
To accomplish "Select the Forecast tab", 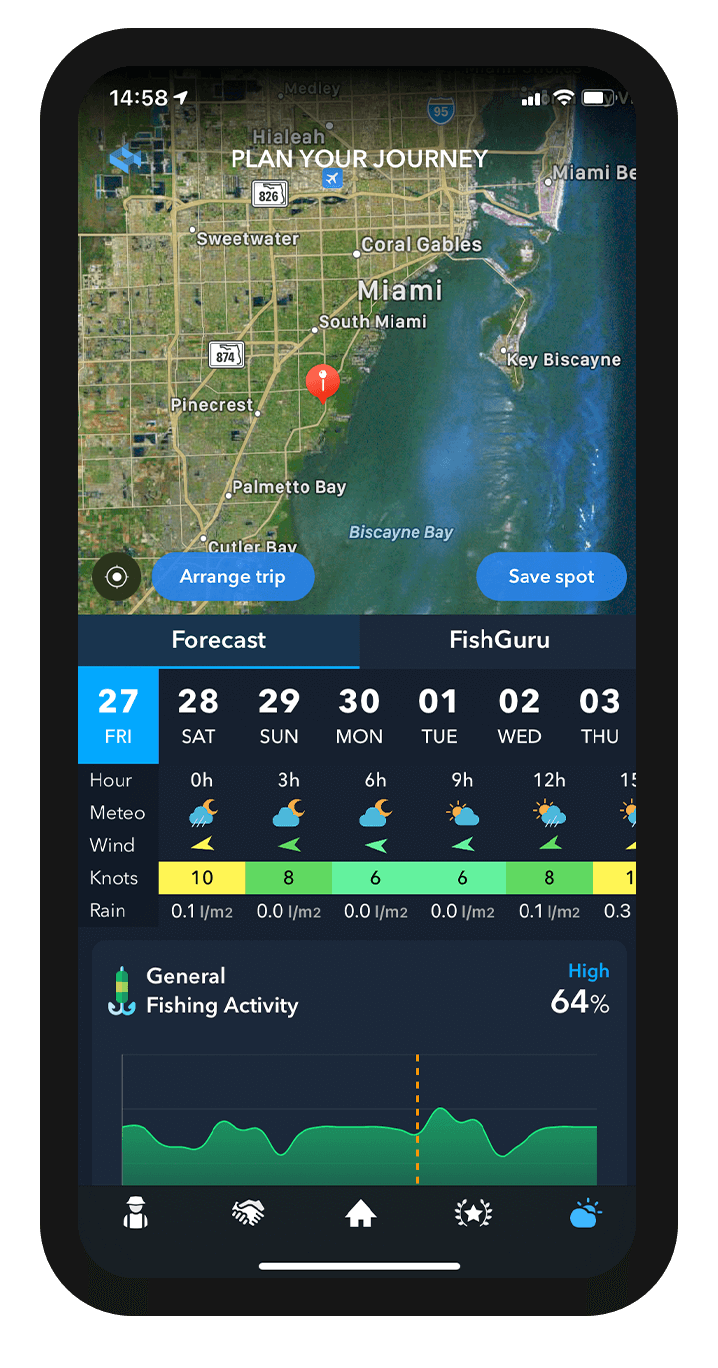I will [x=219, y=640].
